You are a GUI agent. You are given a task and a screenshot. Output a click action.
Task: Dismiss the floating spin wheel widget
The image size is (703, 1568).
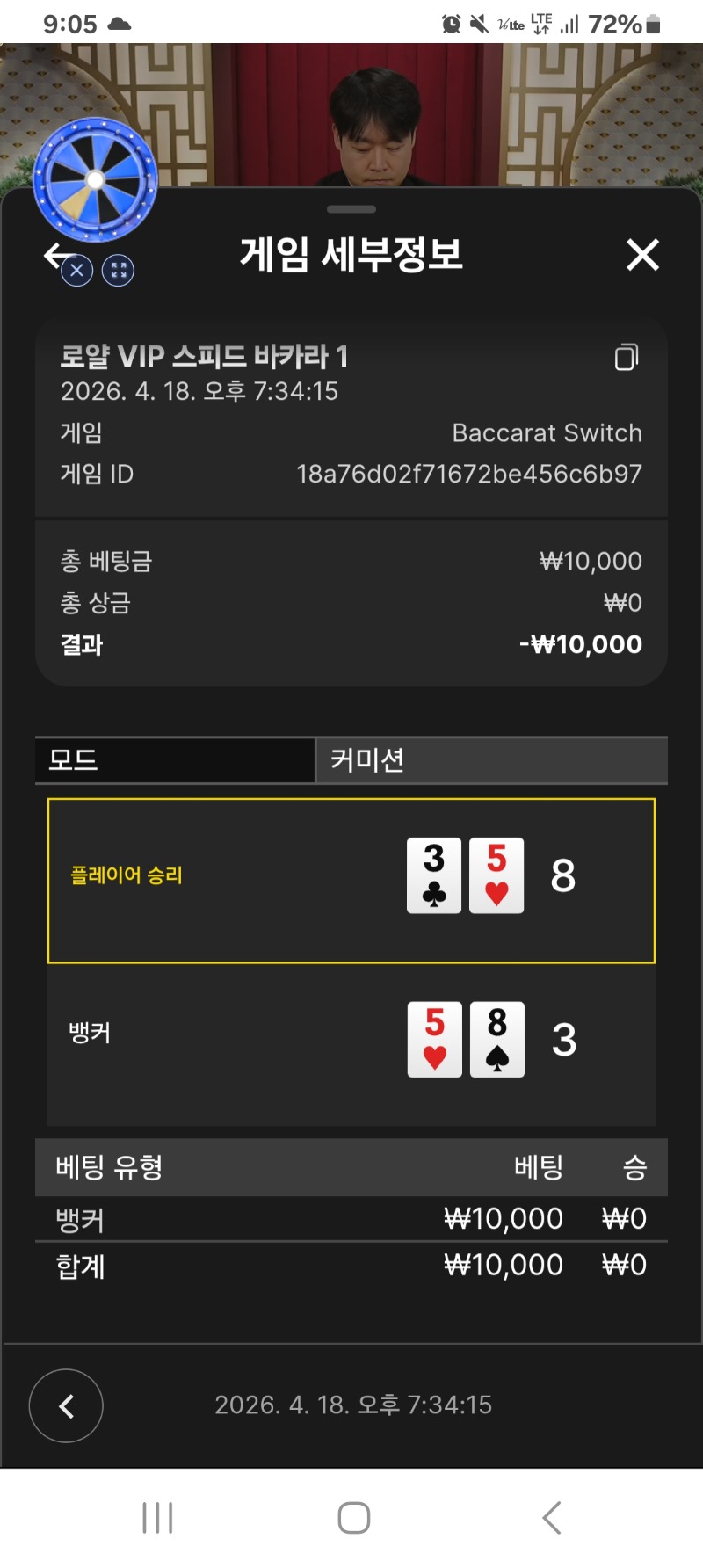(x=77, y=271)
